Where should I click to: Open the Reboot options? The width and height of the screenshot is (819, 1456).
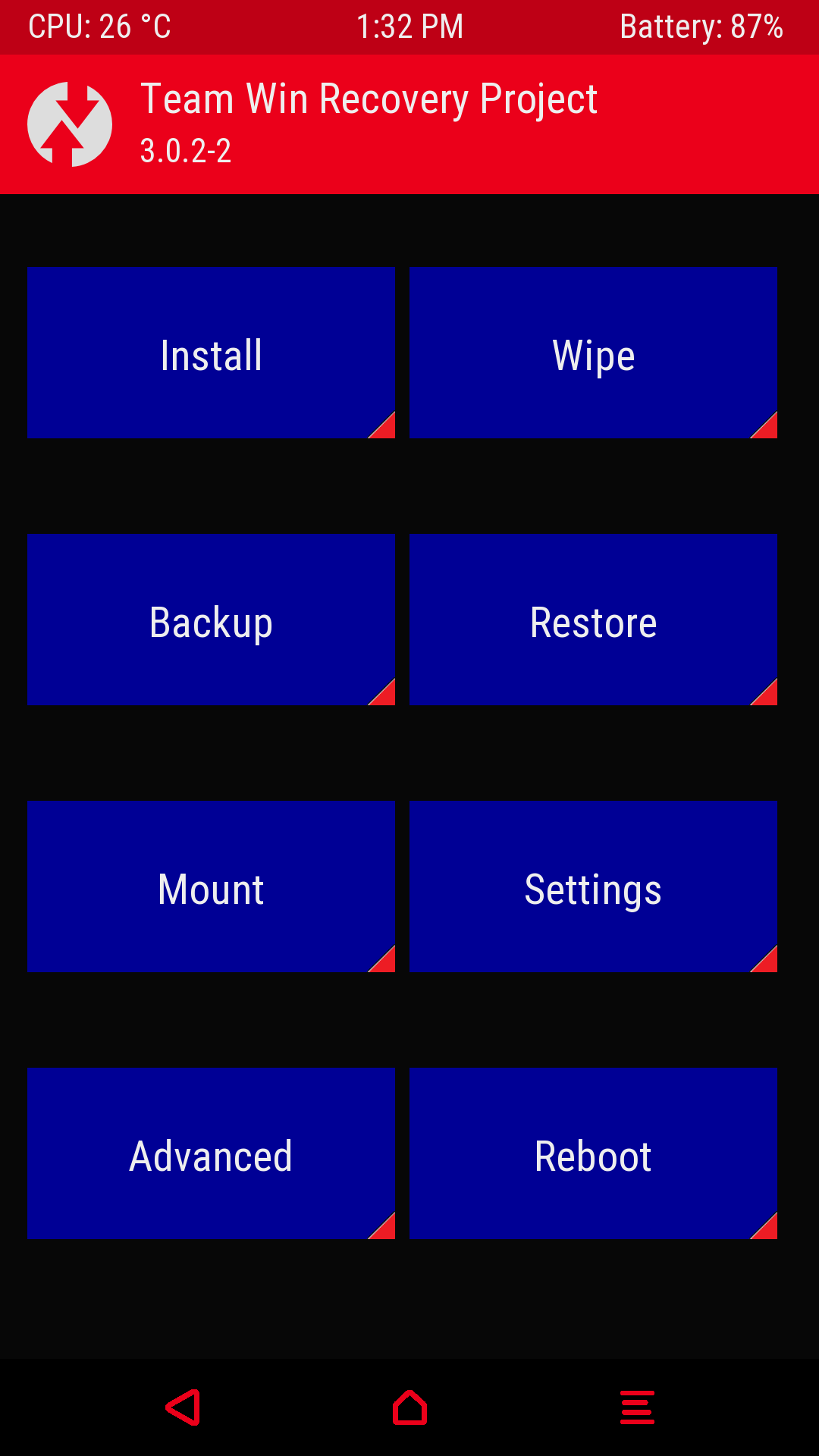pos(593,1153)
